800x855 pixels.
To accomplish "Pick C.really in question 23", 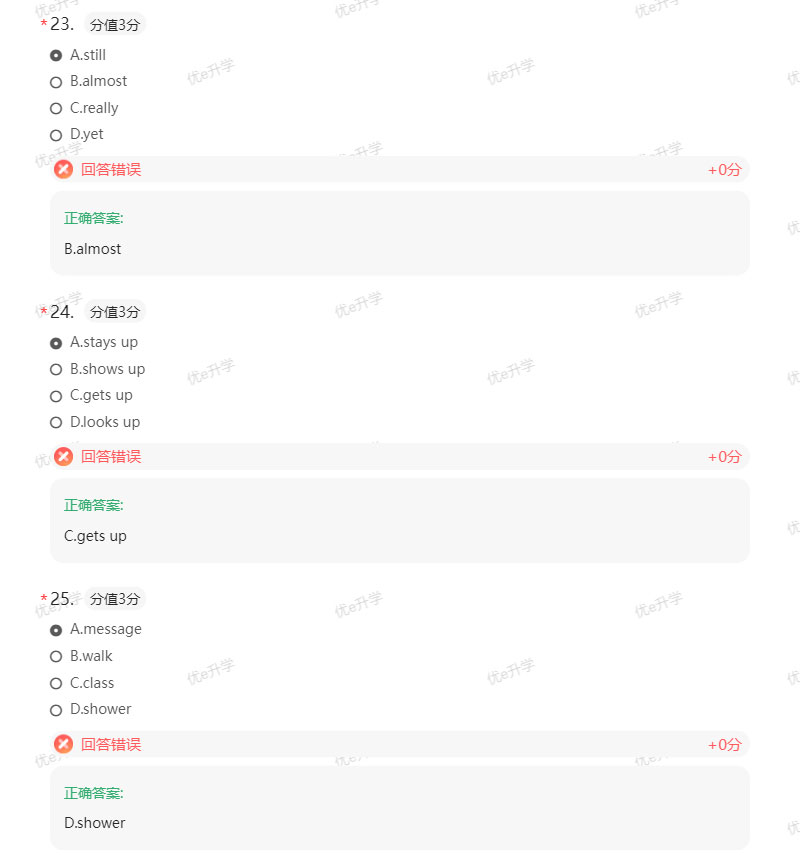I will pos(56,108).
